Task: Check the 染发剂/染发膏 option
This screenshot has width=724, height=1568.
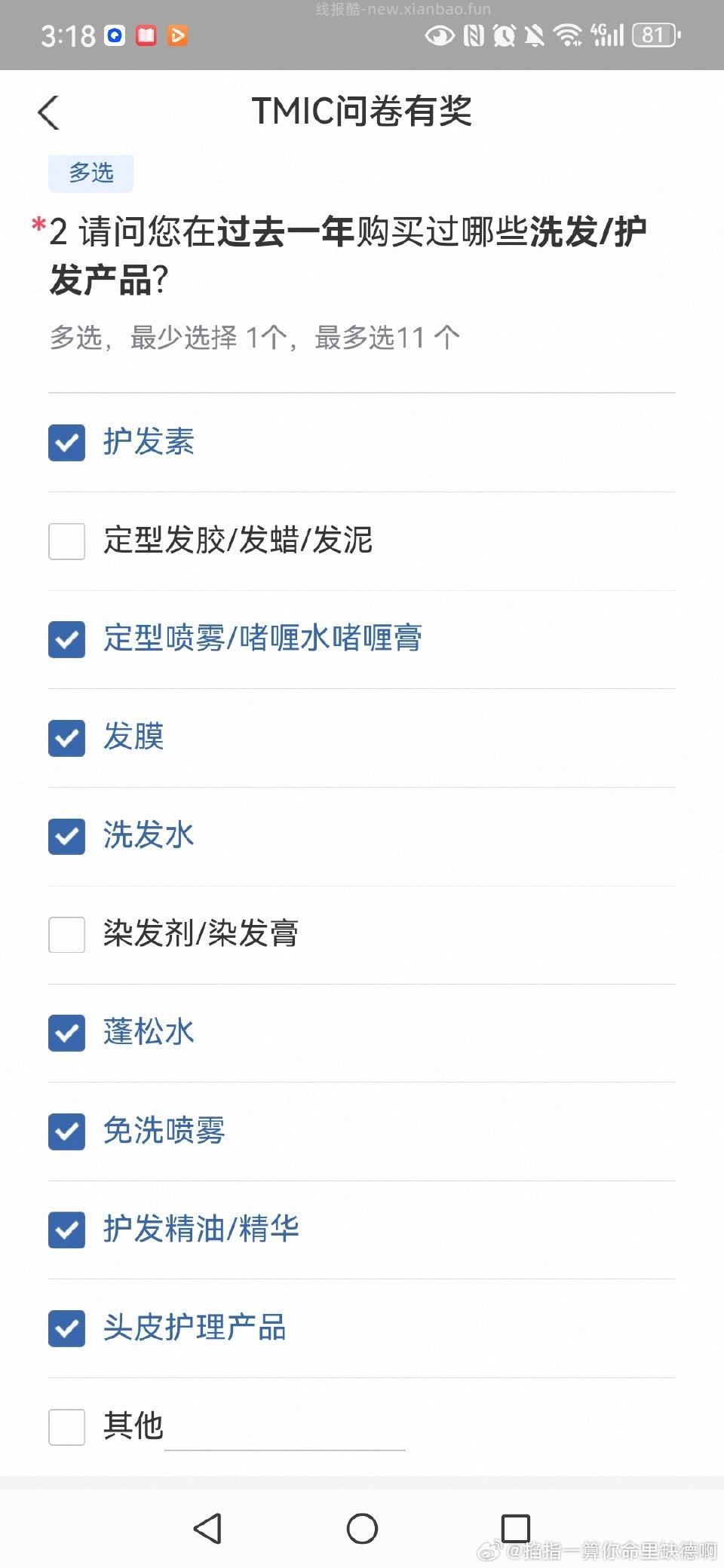Action: 66,935
